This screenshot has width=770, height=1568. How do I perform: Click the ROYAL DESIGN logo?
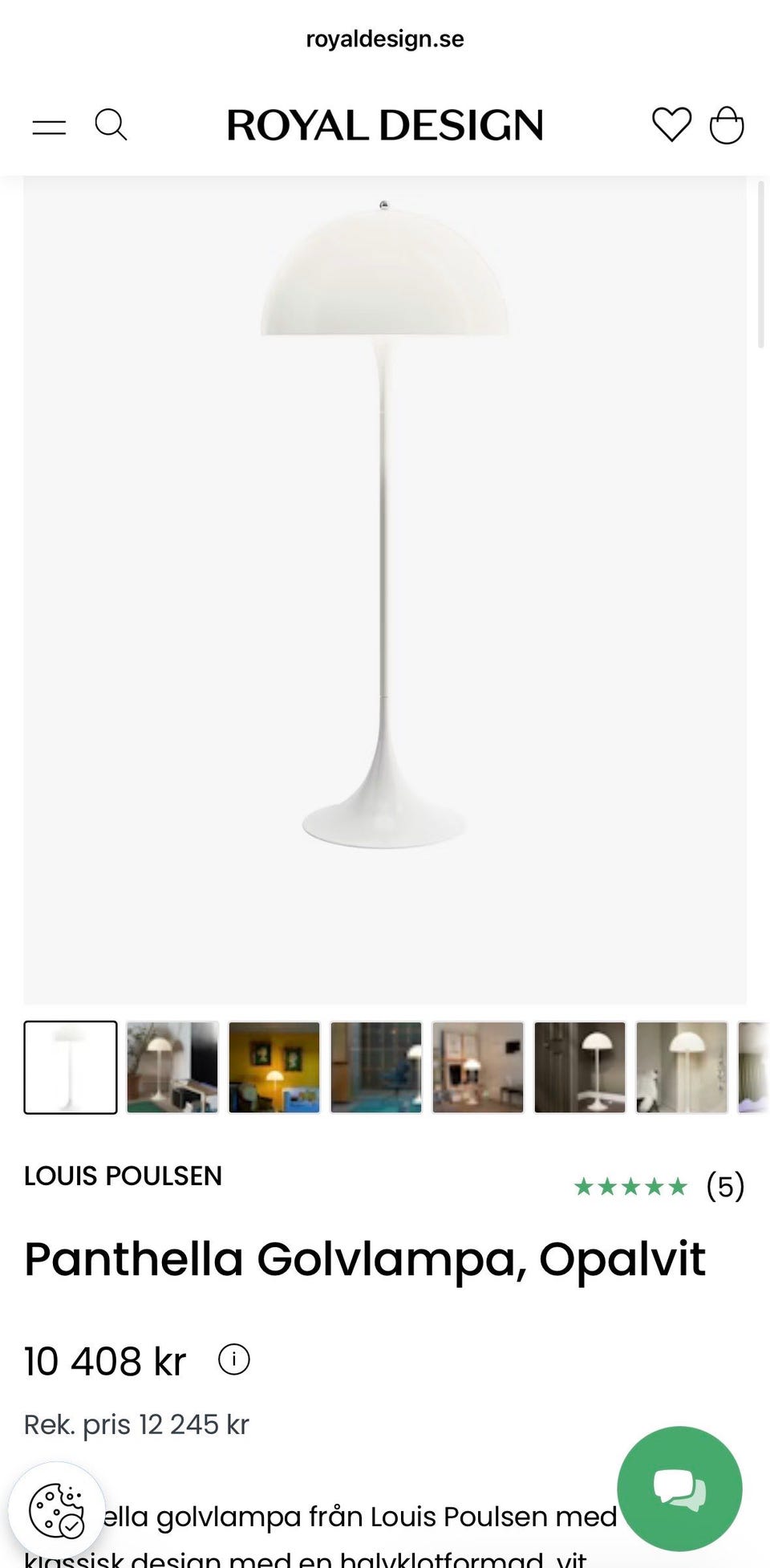point(384,125)
